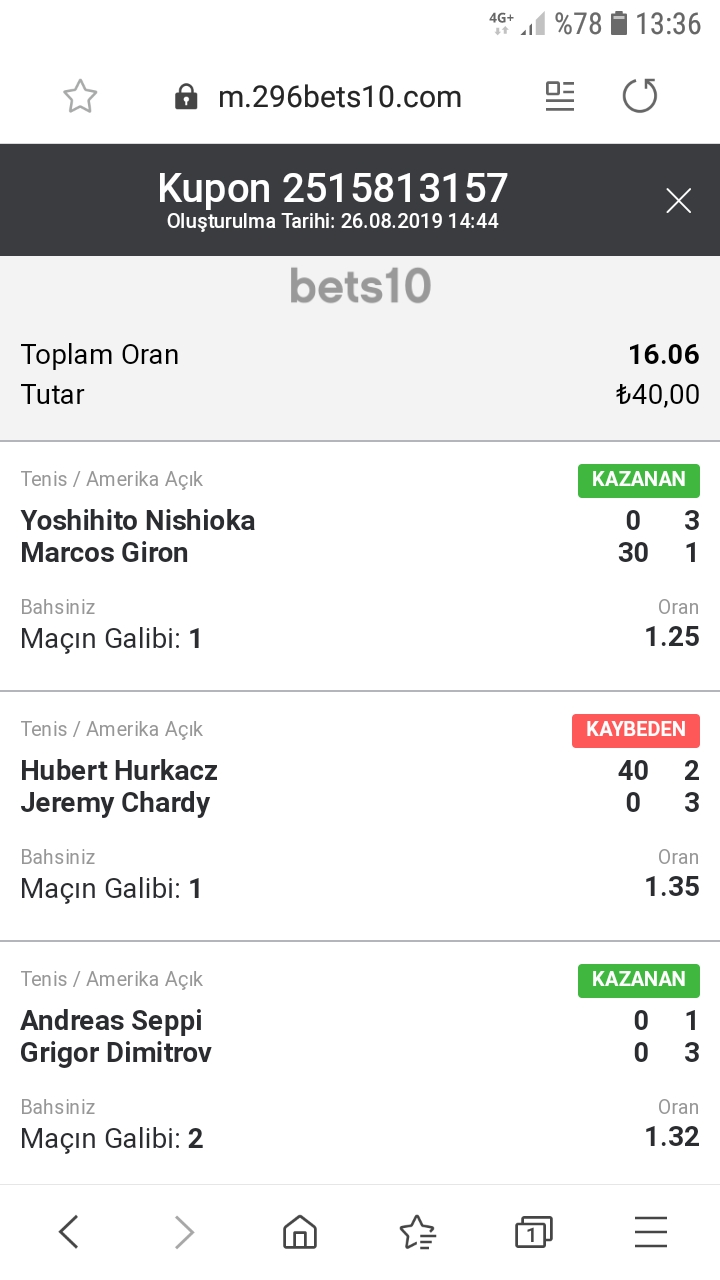Bookmark this page with the star icon
This screenshot has height=1280, width=720.
[80, 97]
